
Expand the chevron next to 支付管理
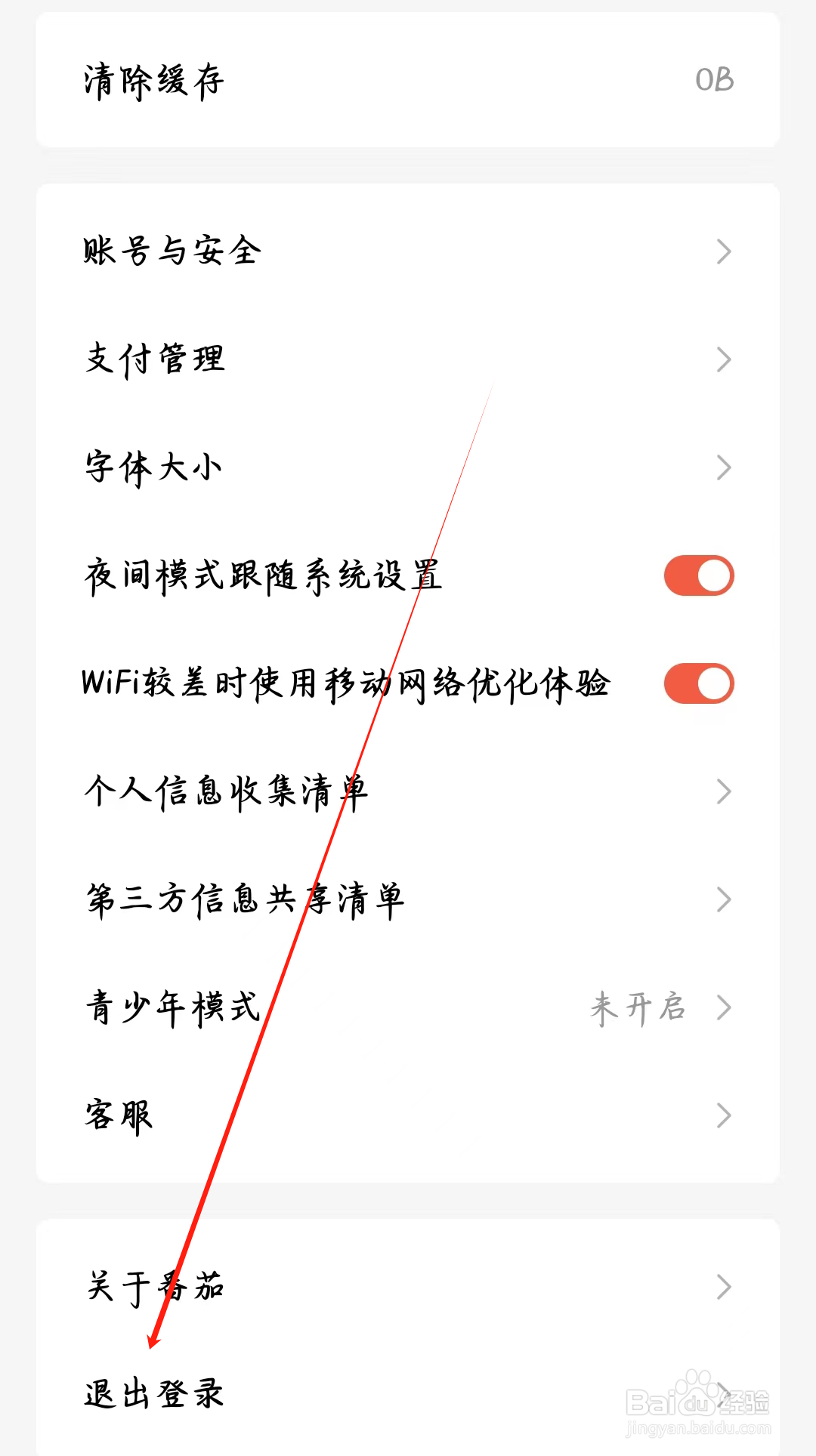(x=723, y=360)
